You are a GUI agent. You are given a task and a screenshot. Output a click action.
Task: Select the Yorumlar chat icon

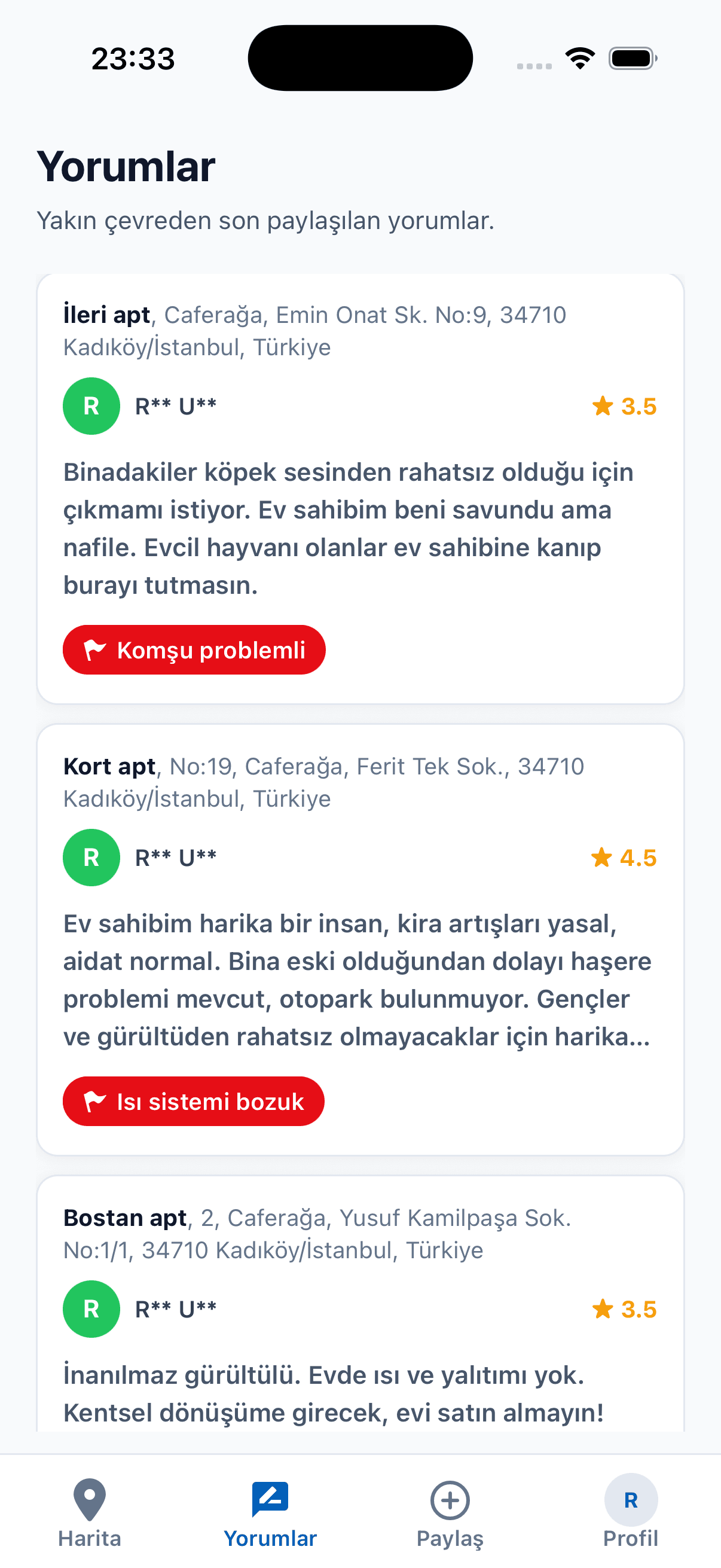(x=271, y=1499)
